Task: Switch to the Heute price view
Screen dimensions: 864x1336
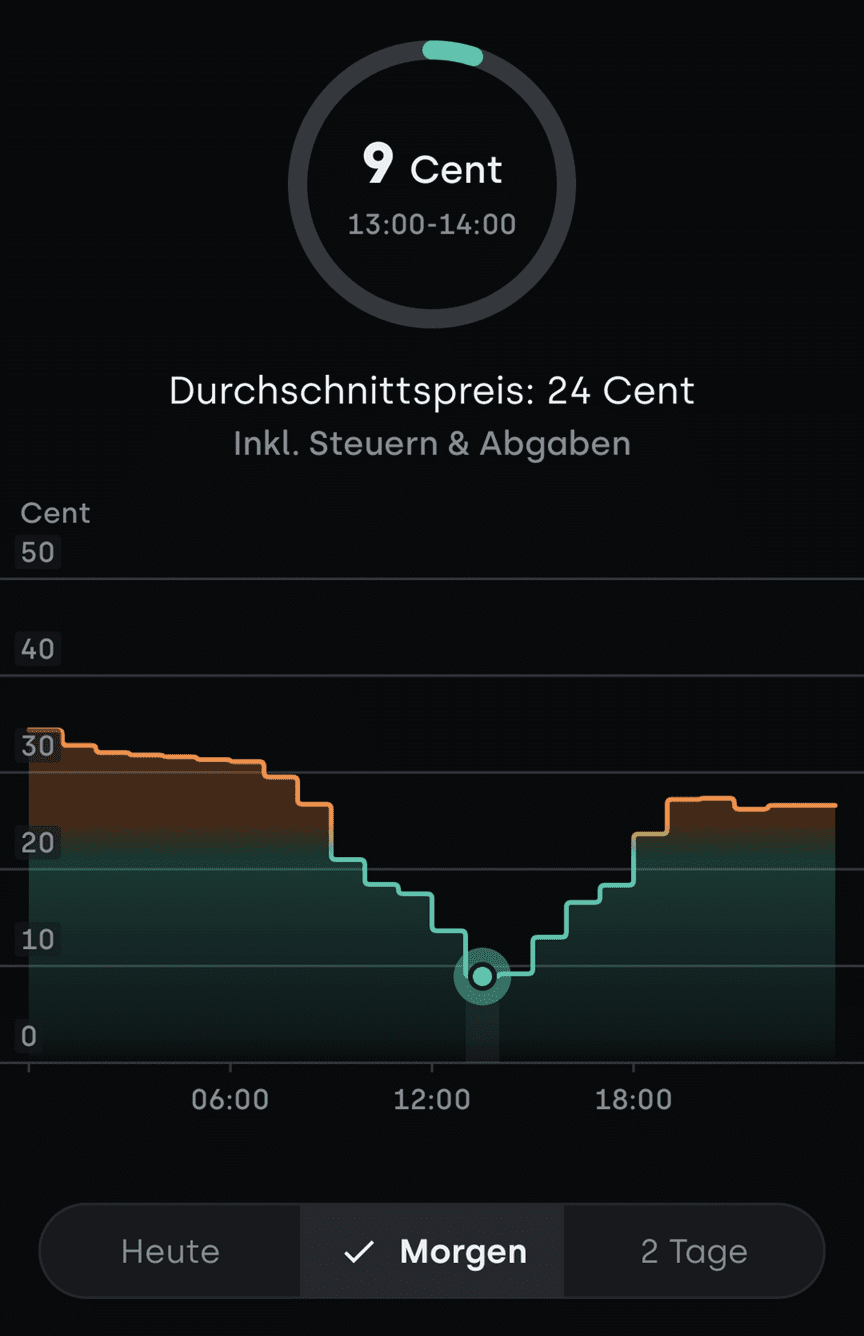Action: pyautogui.click(x=170, y=1251)
